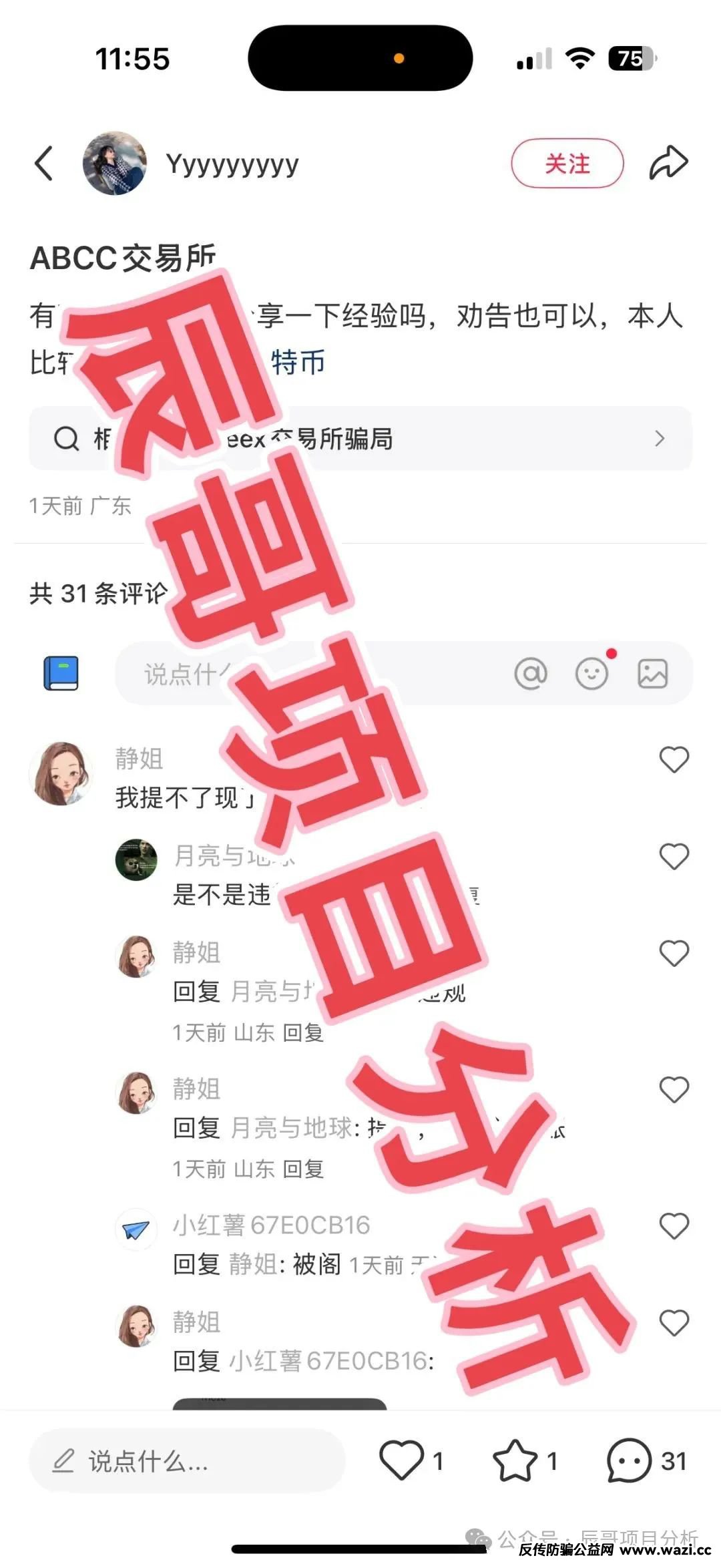Like the comment by 月亮与地球

(674, 857)
